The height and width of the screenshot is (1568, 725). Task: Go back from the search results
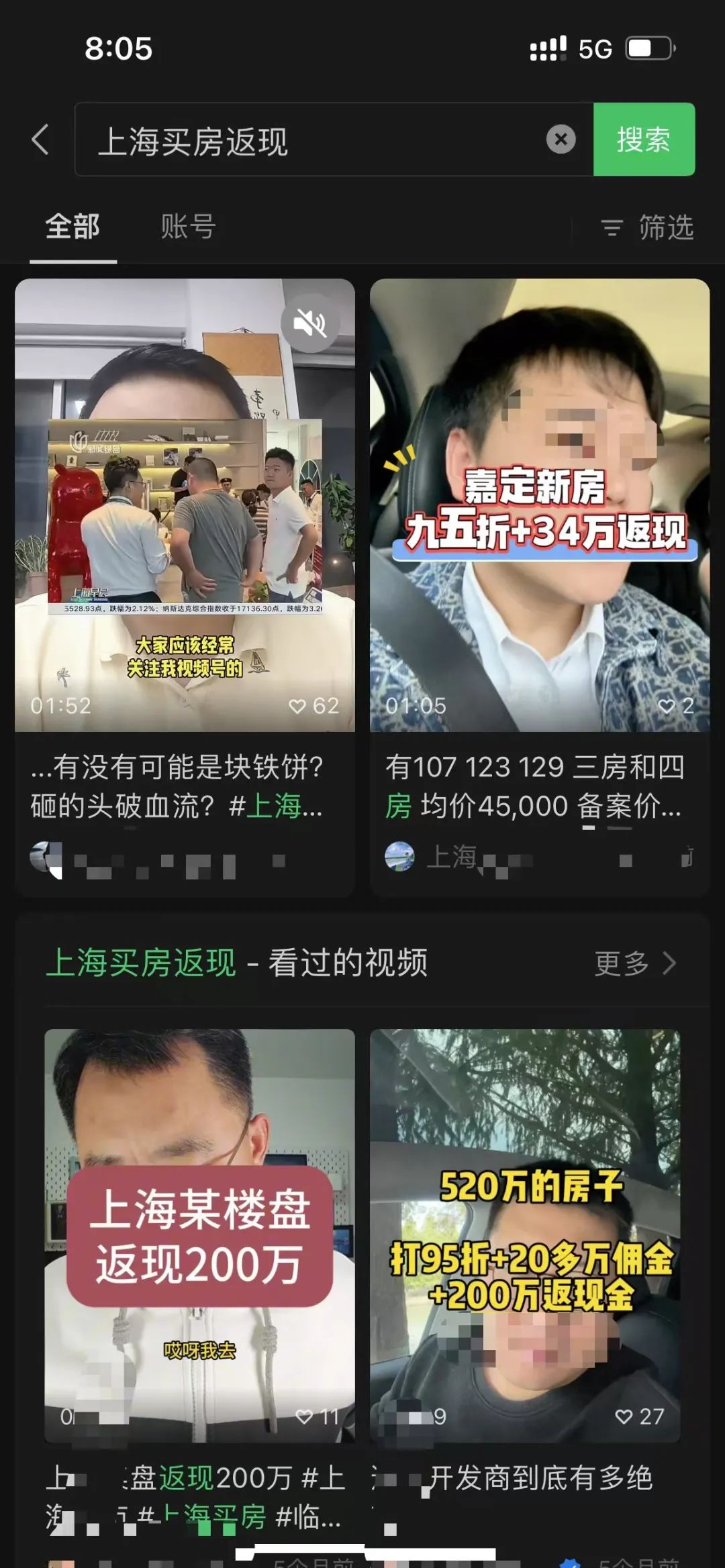coord(40,140)
